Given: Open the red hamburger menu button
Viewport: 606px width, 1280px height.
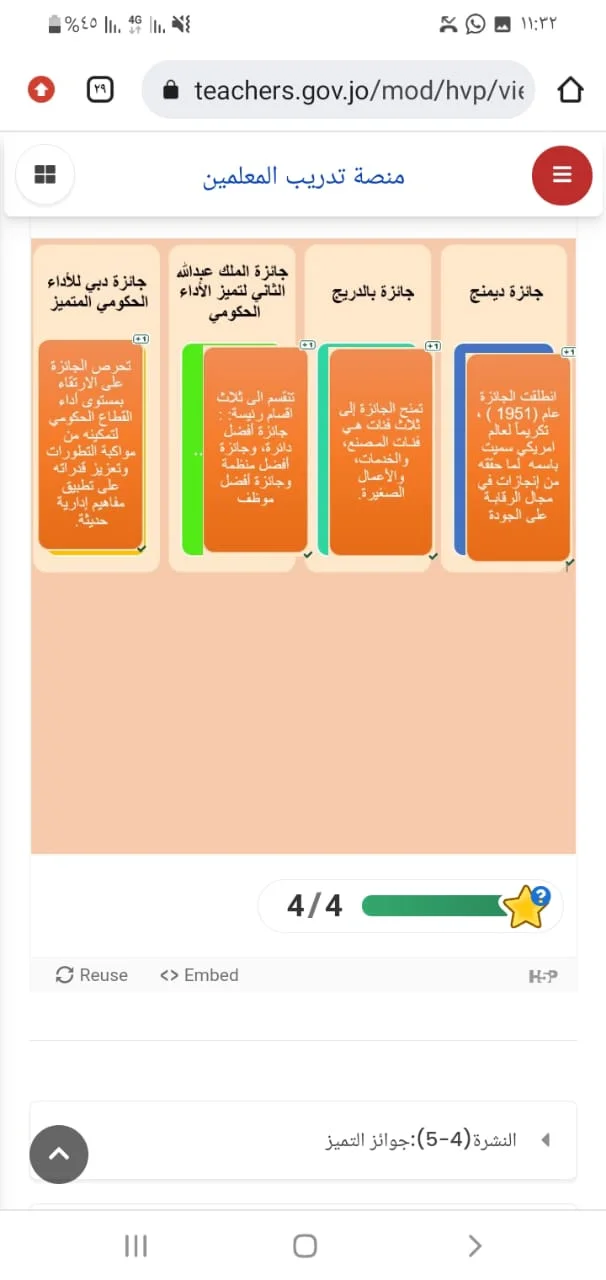Looking at the screenshot, I should [562, 175].
